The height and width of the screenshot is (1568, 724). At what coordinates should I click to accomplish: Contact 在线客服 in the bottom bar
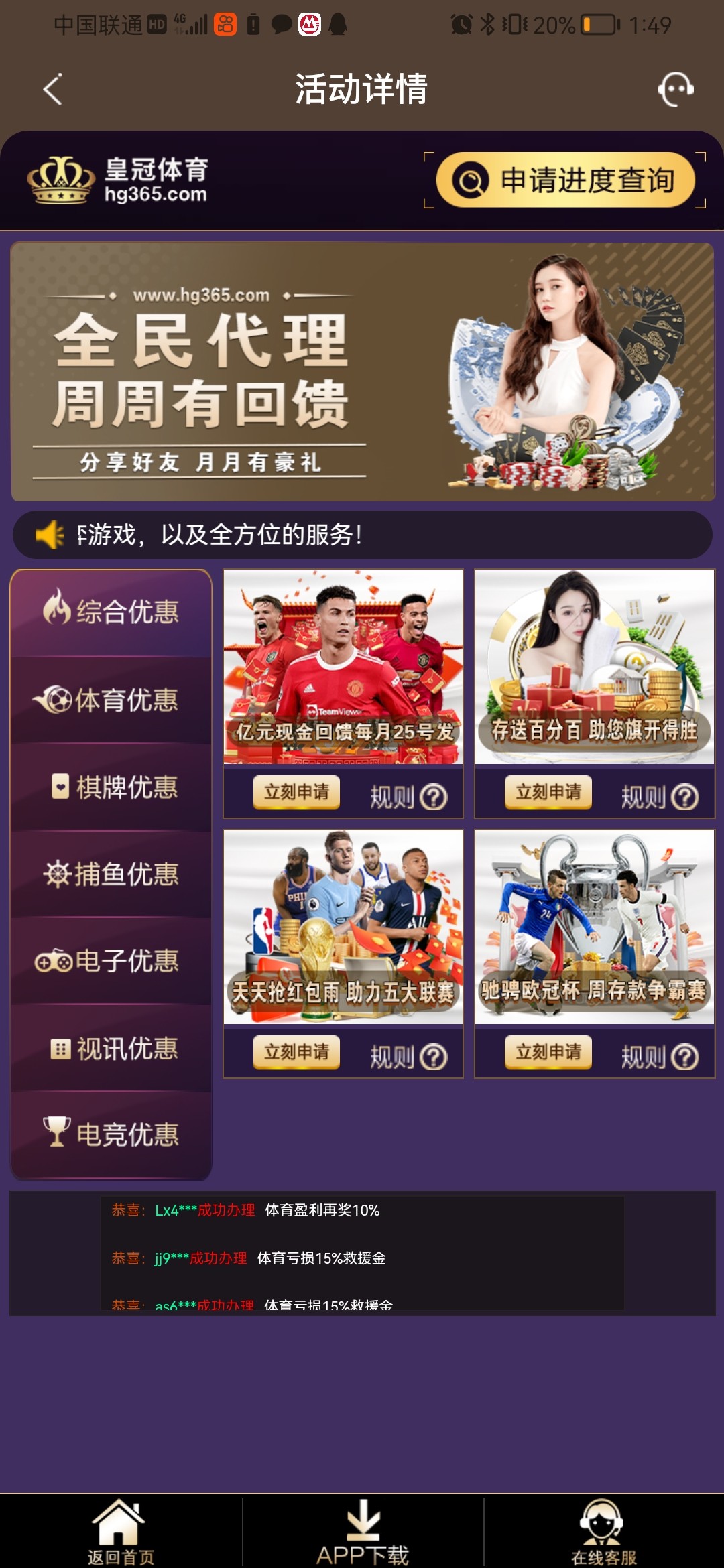pos(603,1532)
